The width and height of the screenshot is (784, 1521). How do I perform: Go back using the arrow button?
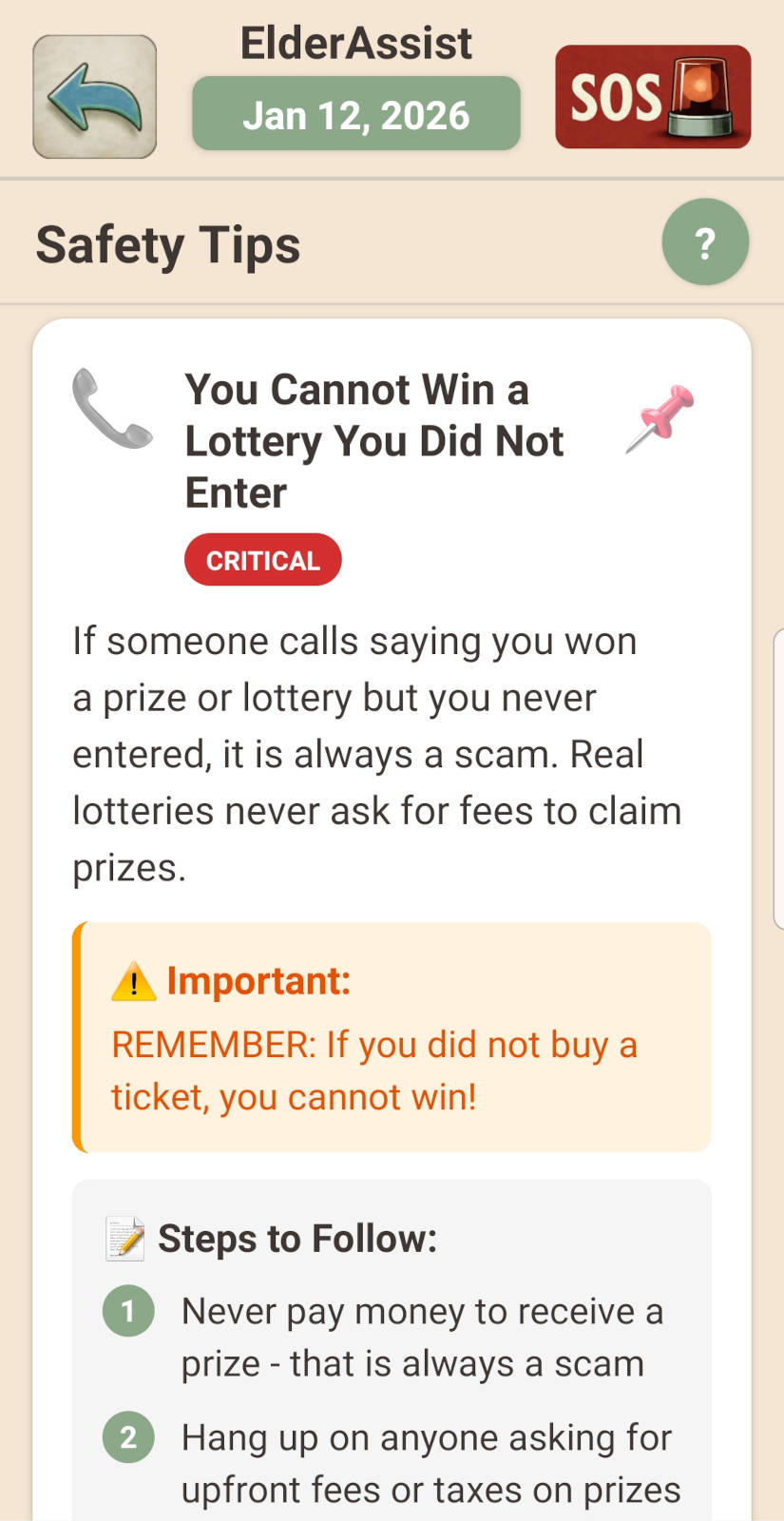(x=94, y=97)
